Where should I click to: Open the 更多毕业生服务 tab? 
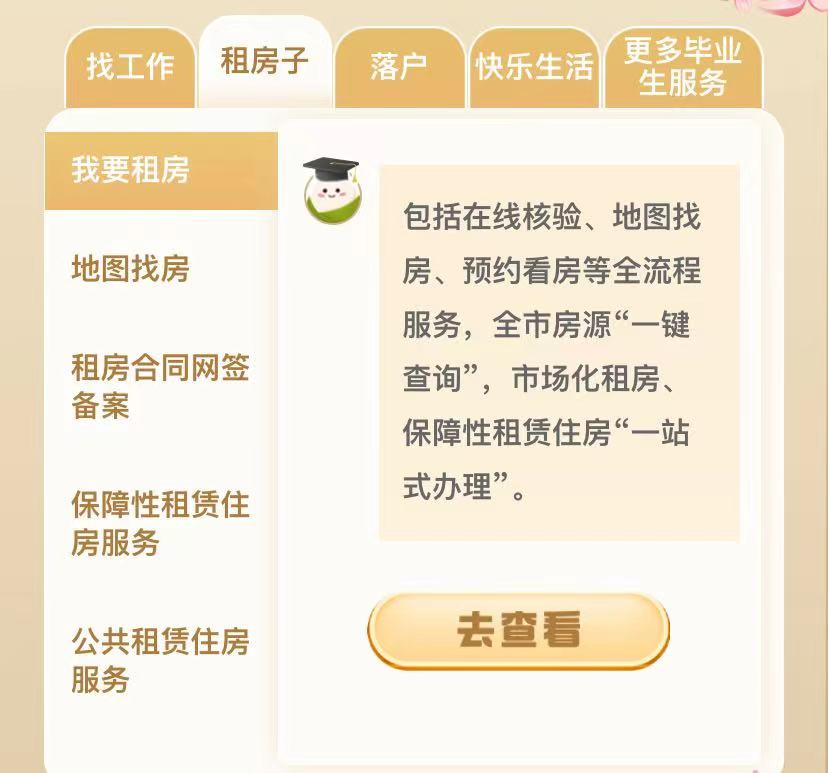pyautogui.click(x=683, y=67)
